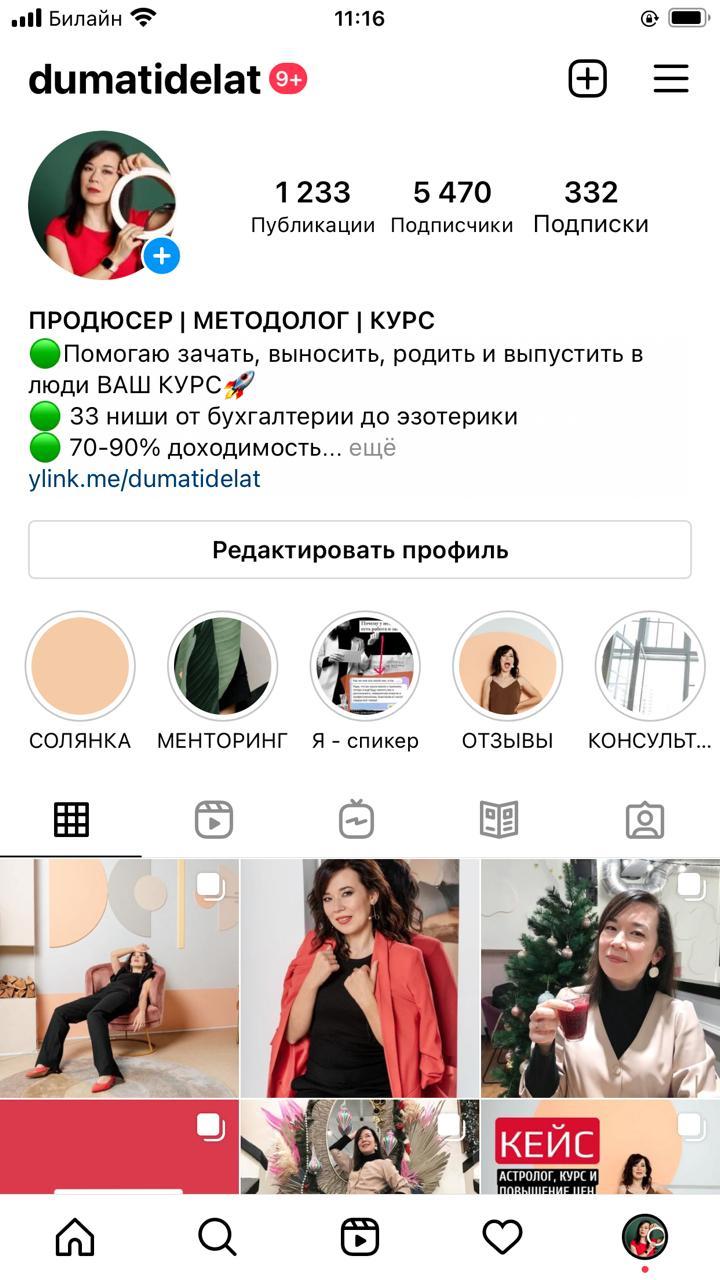
Task: Open the ylink.me/dumatidelat link
Action: click(144, 479)
